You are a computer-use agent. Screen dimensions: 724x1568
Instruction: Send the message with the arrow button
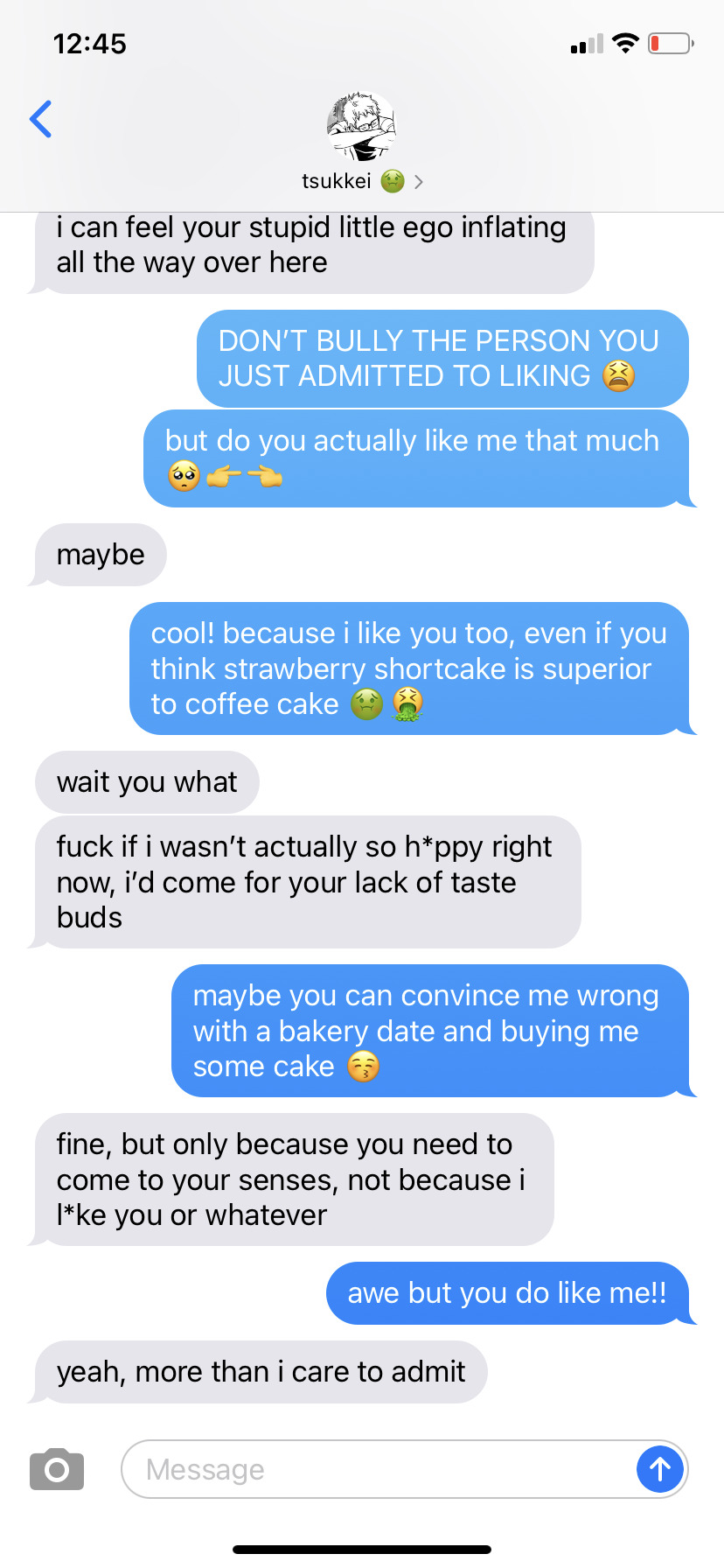tap(659, 1469)
